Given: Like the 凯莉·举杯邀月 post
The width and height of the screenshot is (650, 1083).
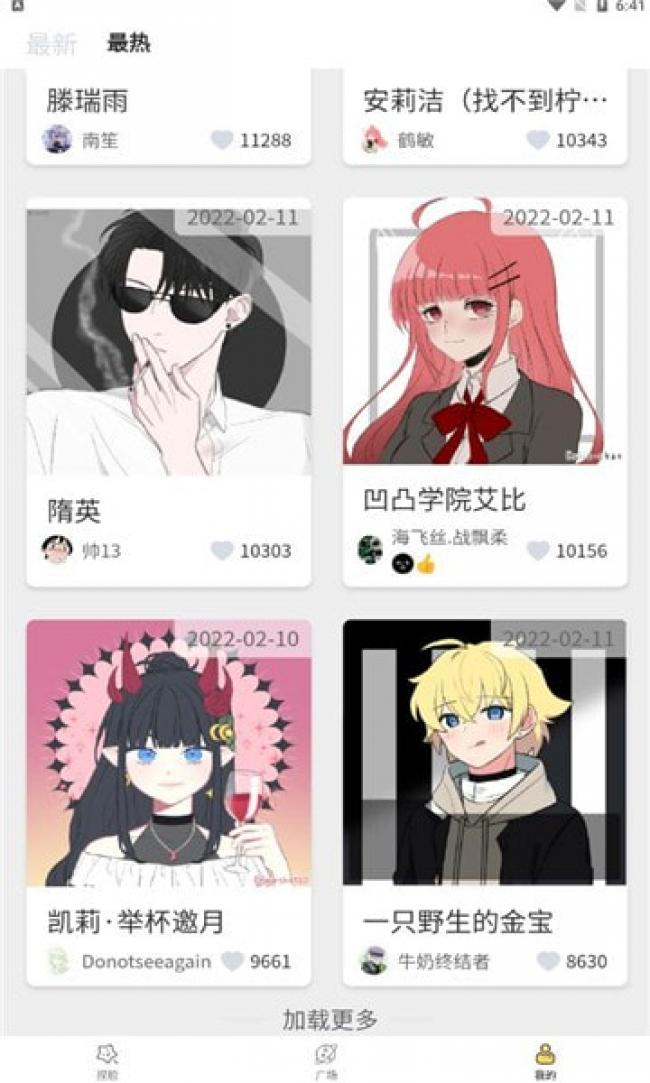Looking at the screenshot, I should click(x=232, y=961).
